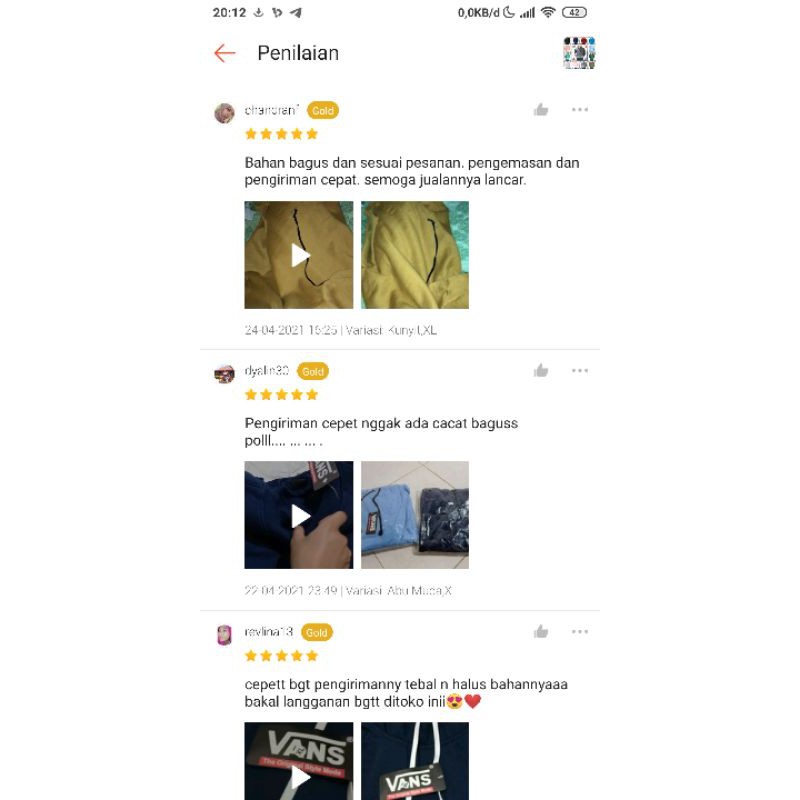The height and width of the screenshot is (800, 800).
Task: Open options menu on the "cepett bgt" review
Action: pyautogui.click(x=580, y=632)
